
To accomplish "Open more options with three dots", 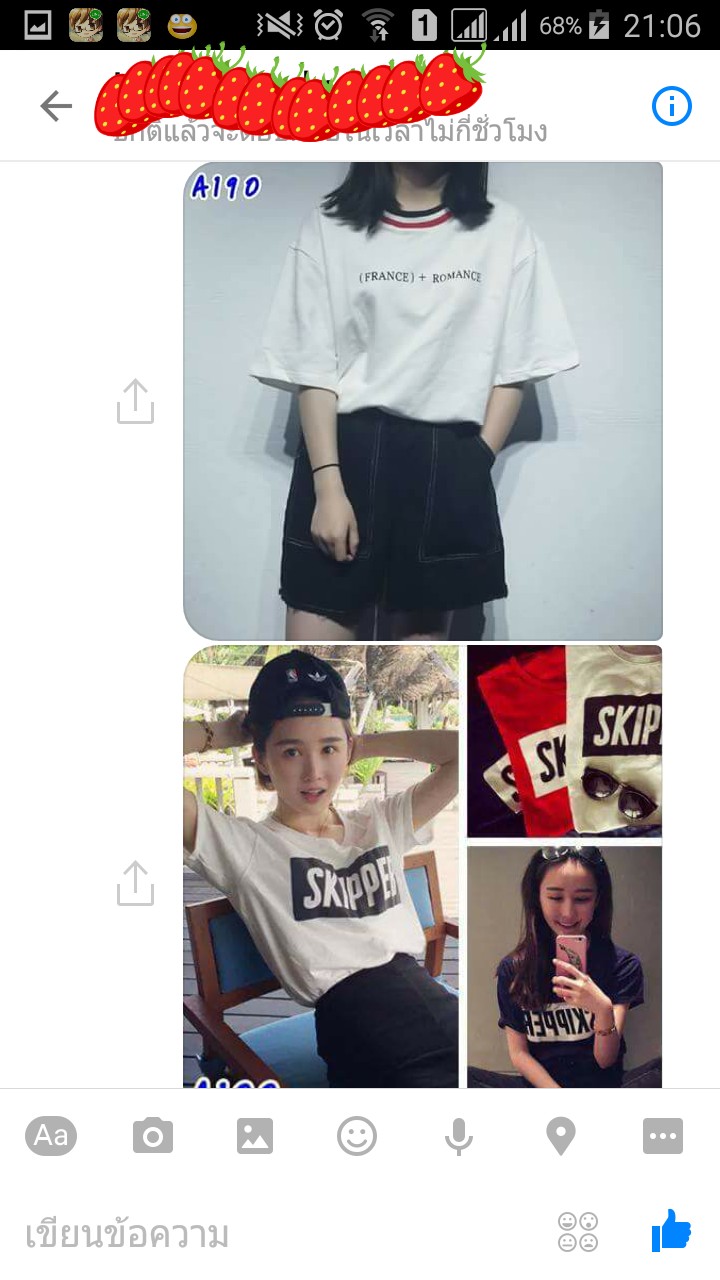I will [x=663, y=1136].
